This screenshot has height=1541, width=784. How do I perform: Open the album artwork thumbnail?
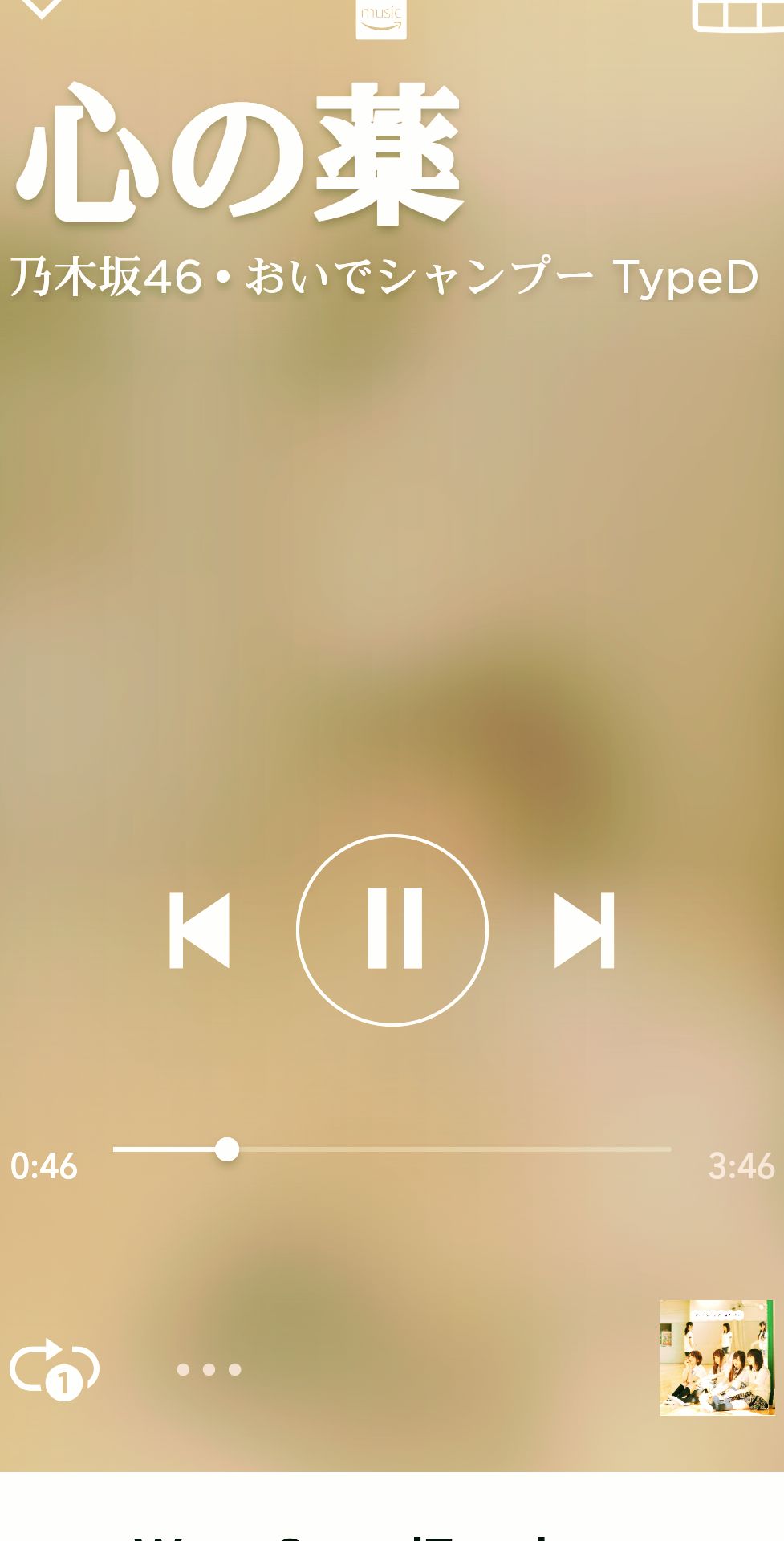pyautogui.click(x=716, y=1357)
